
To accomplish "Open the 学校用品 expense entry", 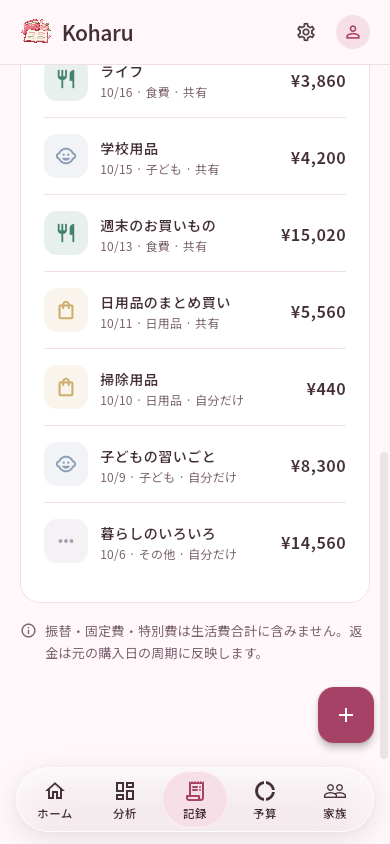I will 195,156.
